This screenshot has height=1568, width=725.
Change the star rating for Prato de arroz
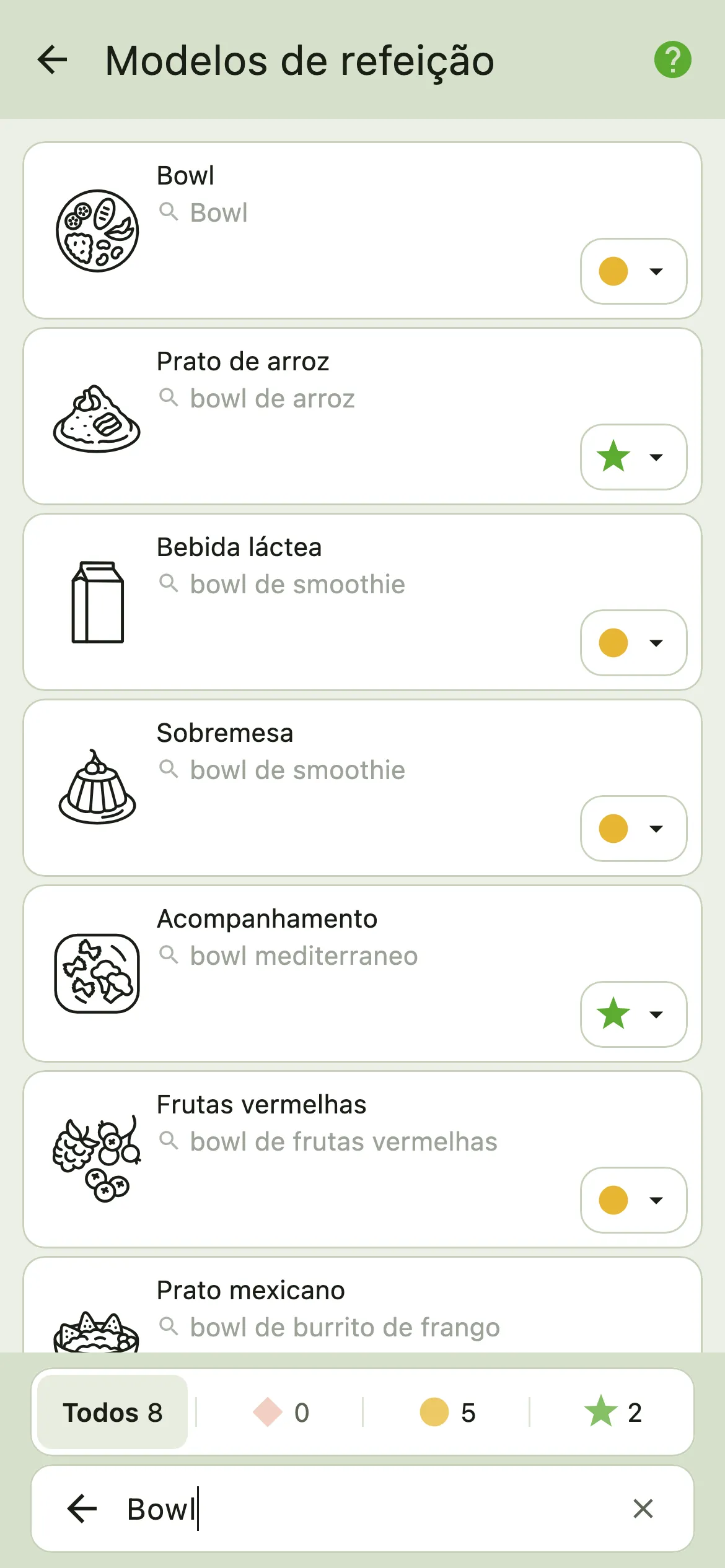(633, 457)
